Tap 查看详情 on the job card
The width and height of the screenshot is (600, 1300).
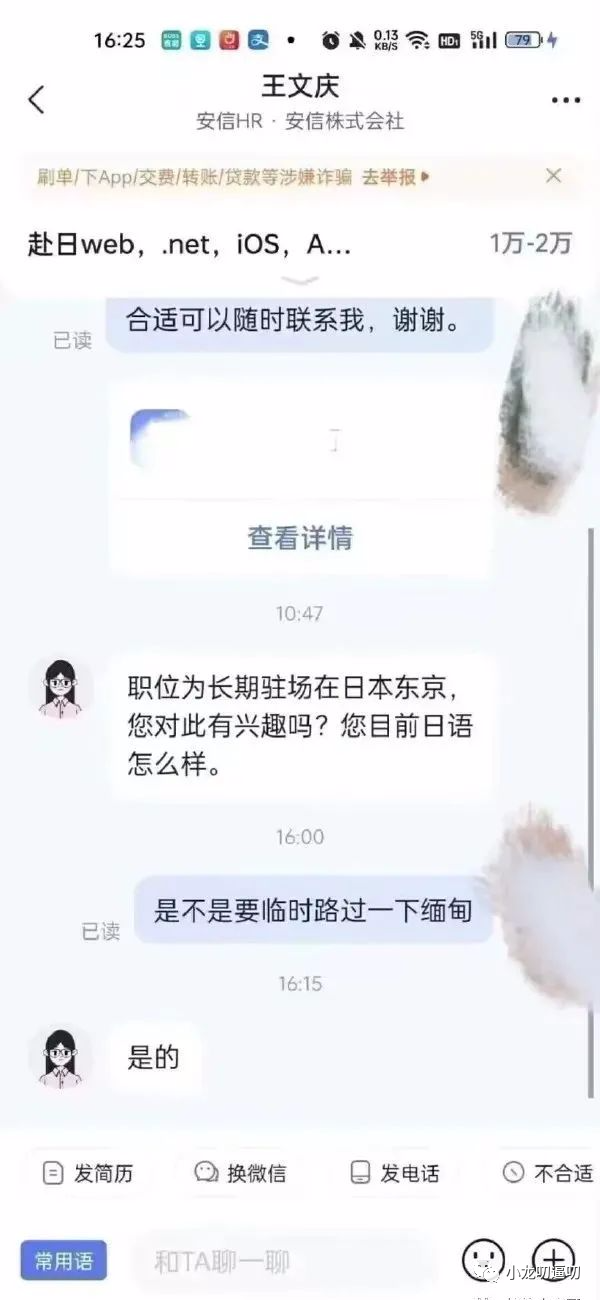coord(300,538)
